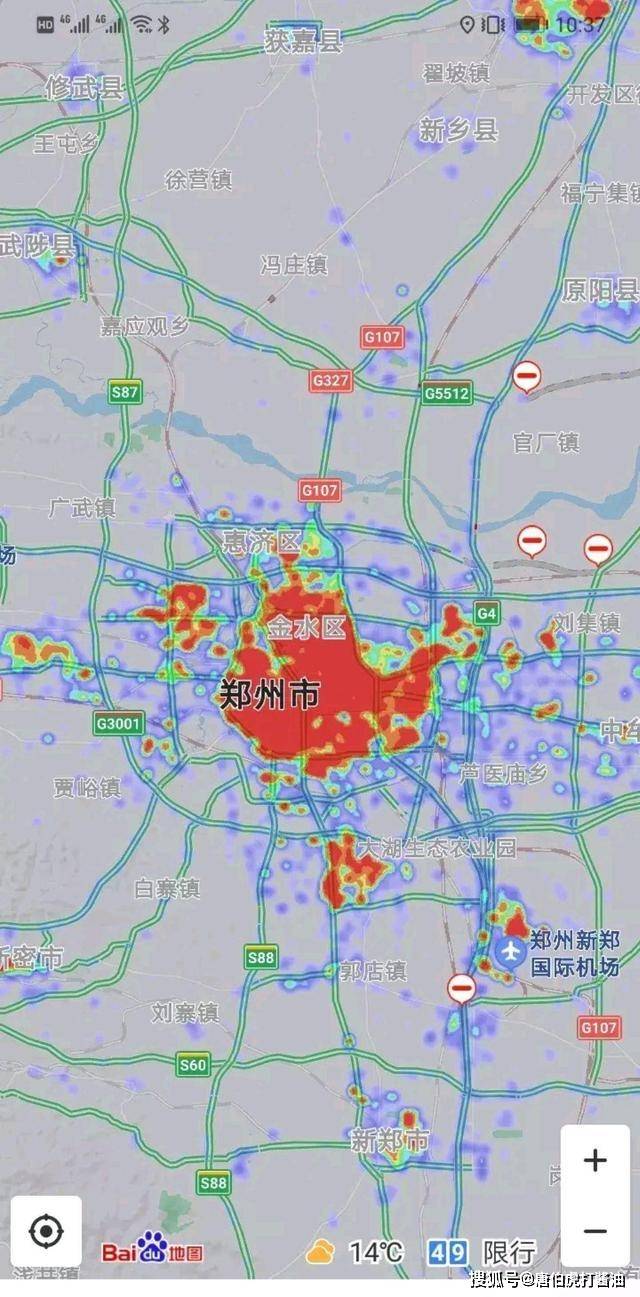640x1297 pixels.
Task: Zoom in with the plus button
Action: [595, 1161]
